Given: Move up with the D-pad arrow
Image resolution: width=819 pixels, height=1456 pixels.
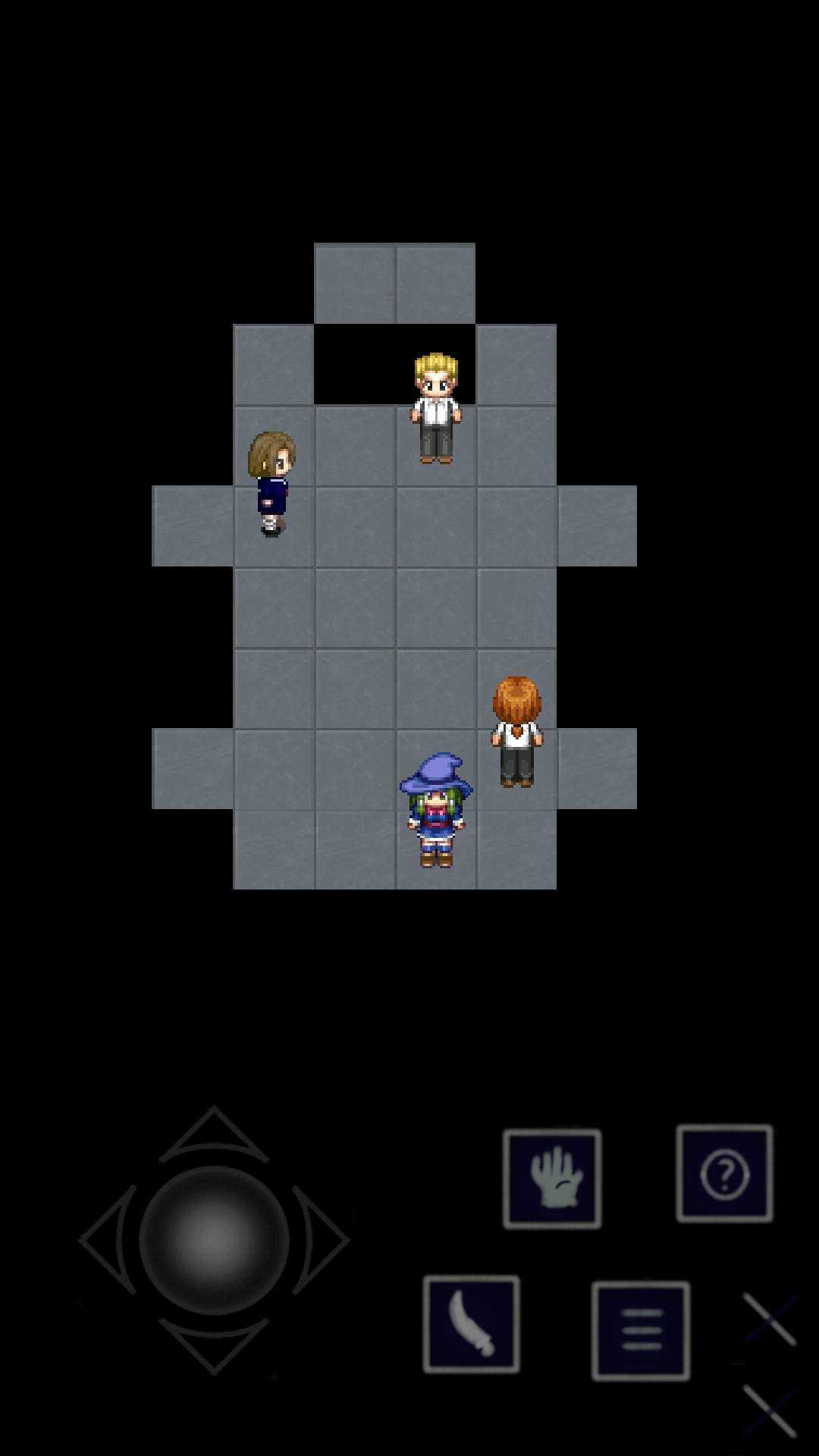Looking at the screenshot, I should [x=213, y=1135].
